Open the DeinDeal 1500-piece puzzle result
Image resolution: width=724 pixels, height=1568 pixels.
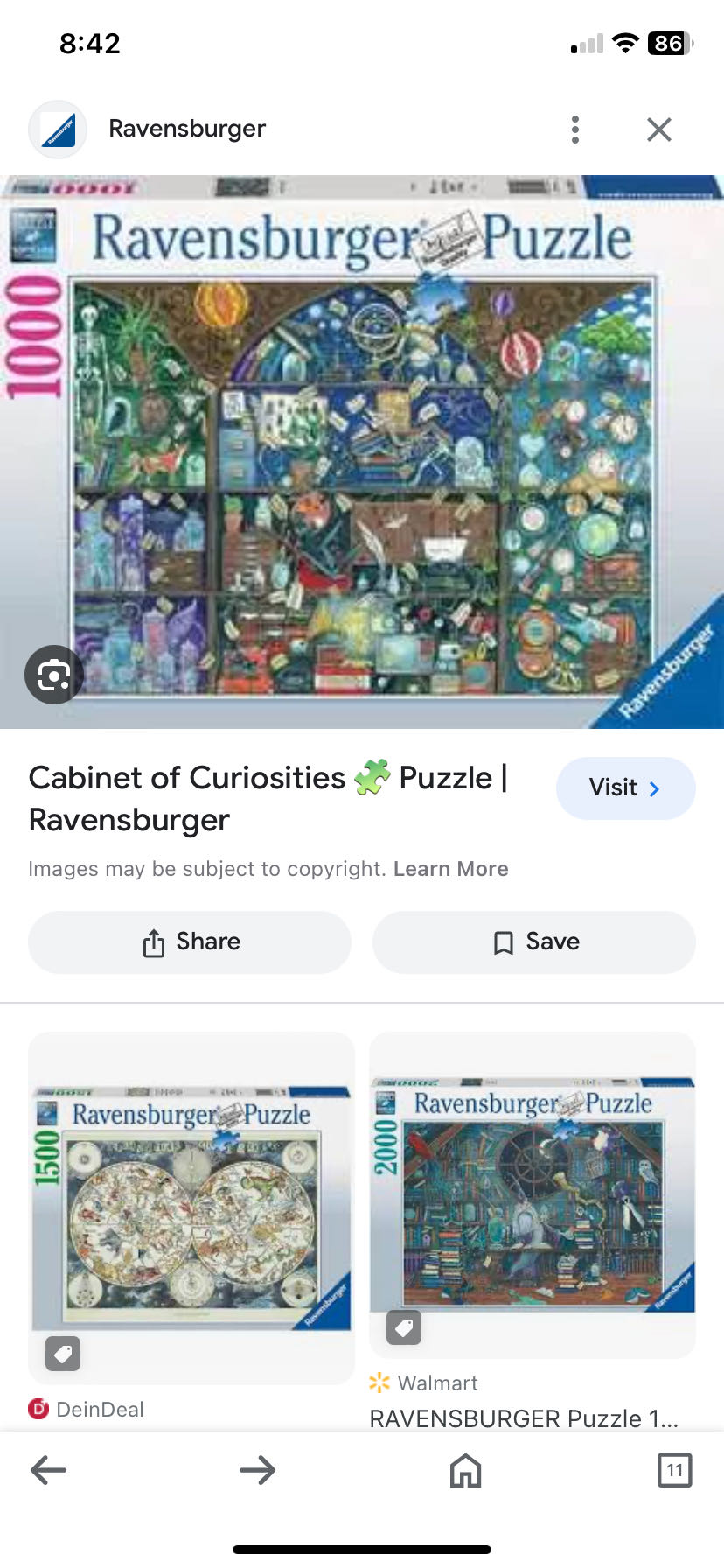point(191,1207)
